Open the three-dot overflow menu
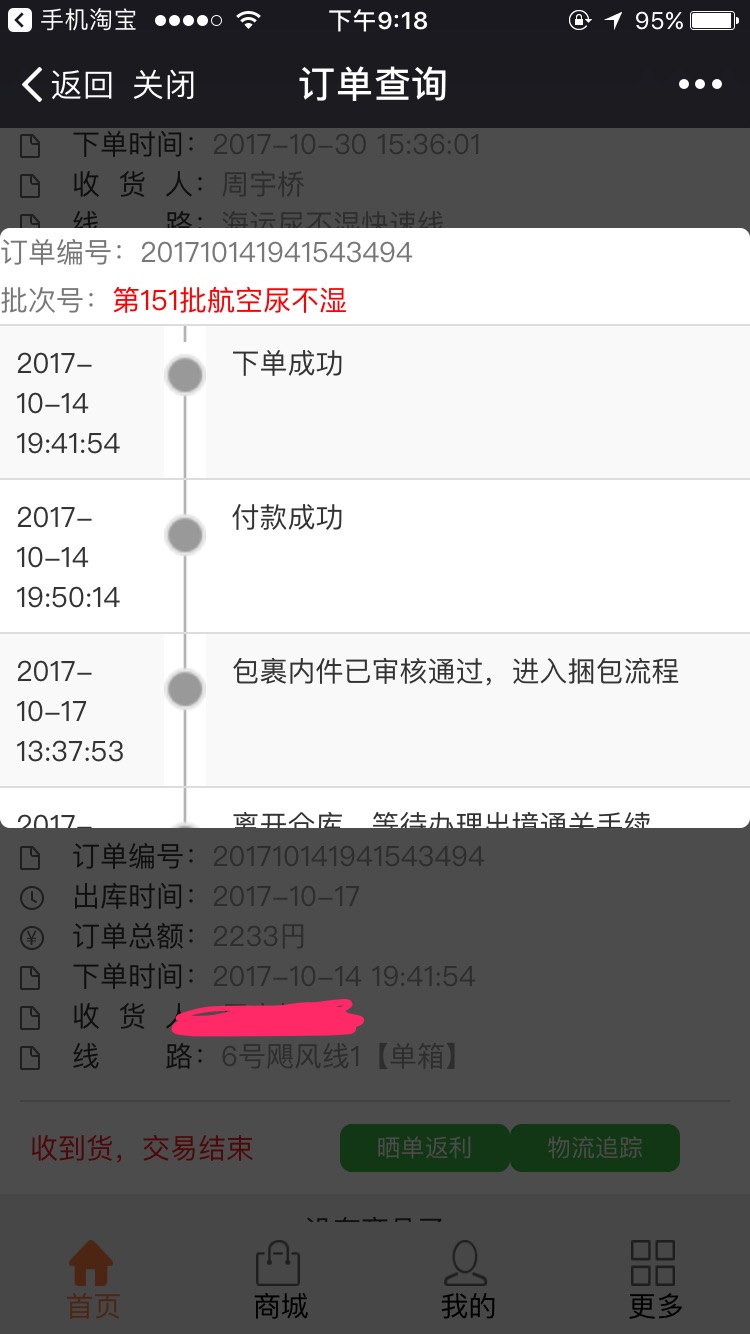 700,85
